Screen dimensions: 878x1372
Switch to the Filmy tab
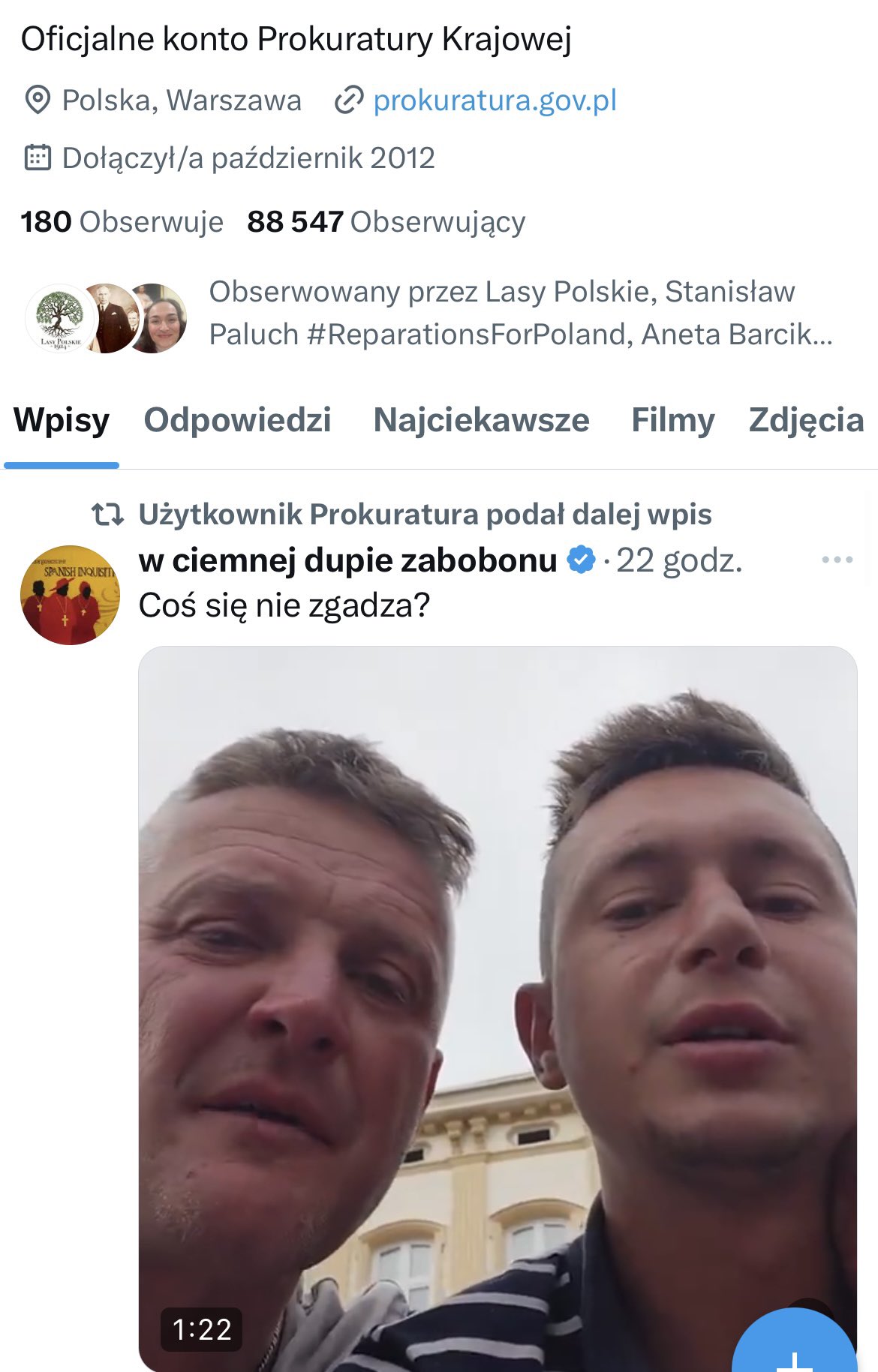(672, 420)
